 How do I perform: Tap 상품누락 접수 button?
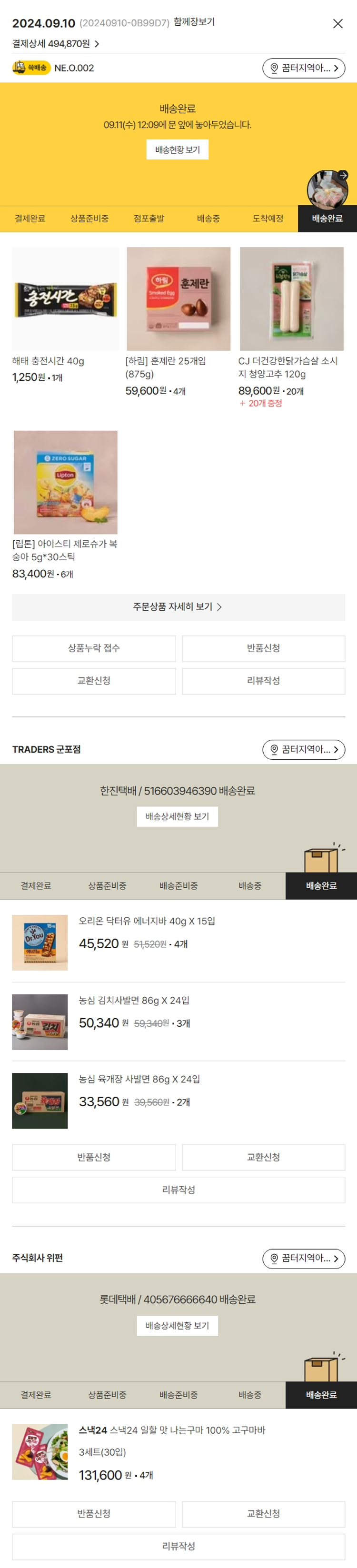coord(94,648)
